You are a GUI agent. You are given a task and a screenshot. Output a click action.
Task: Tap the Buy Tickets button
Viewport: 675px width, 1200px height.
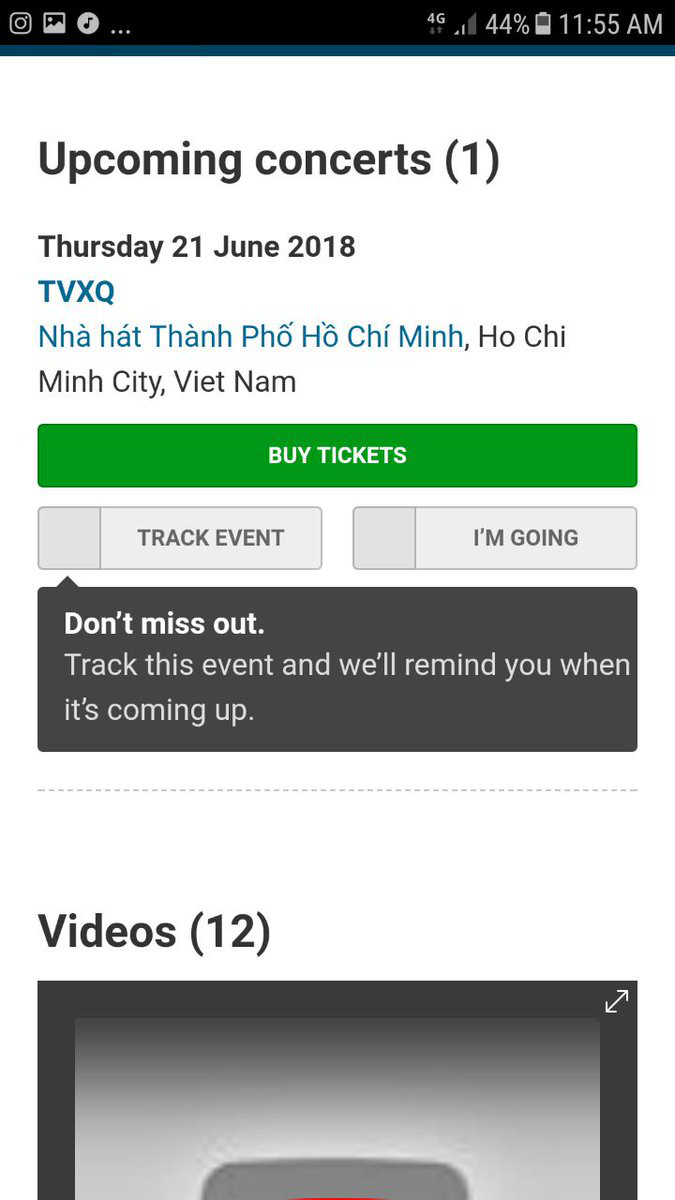[x=337, y=456]
